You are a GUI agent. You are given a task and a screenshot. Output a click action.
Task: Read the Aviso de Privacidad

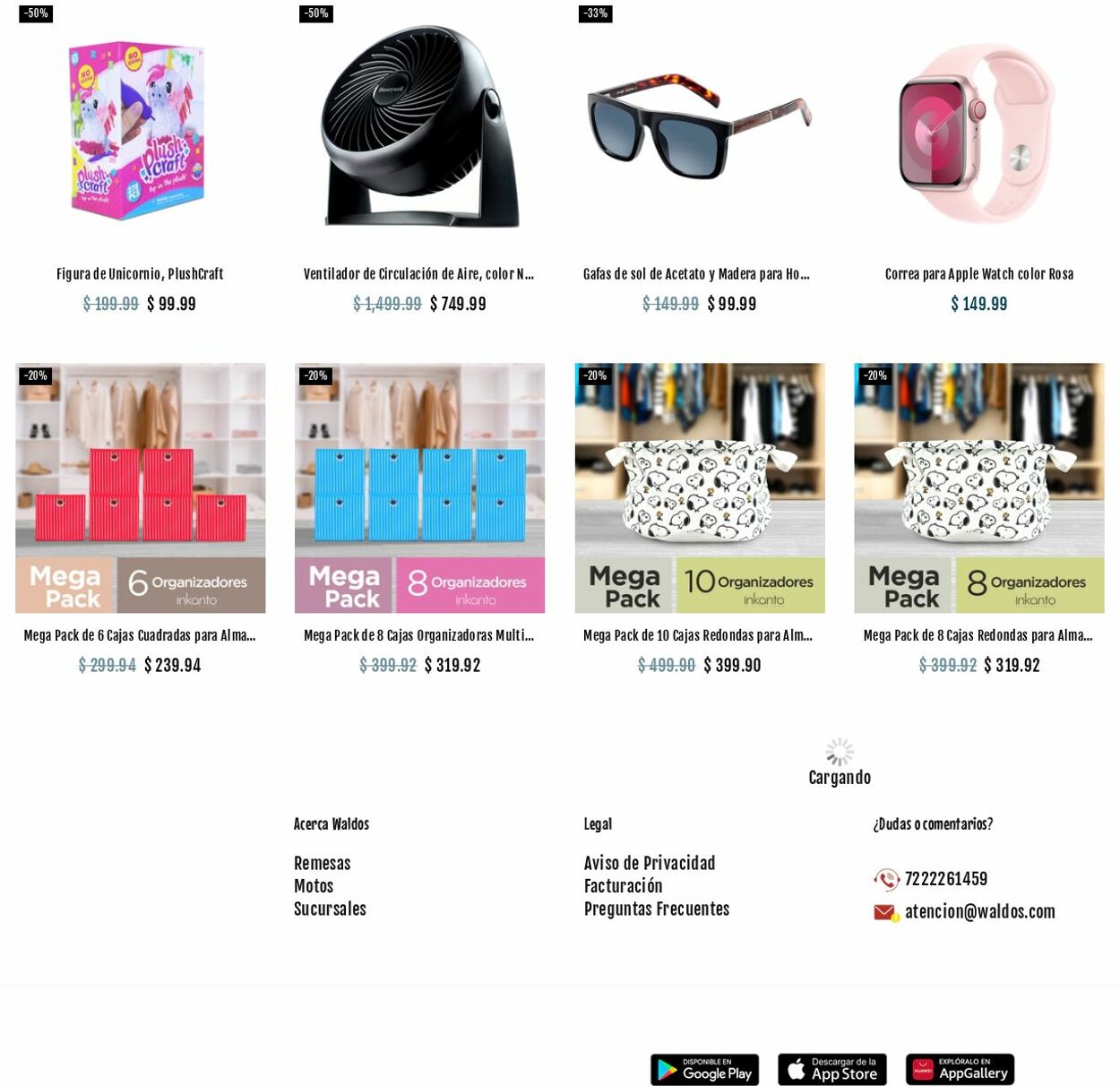pos(650,864)
